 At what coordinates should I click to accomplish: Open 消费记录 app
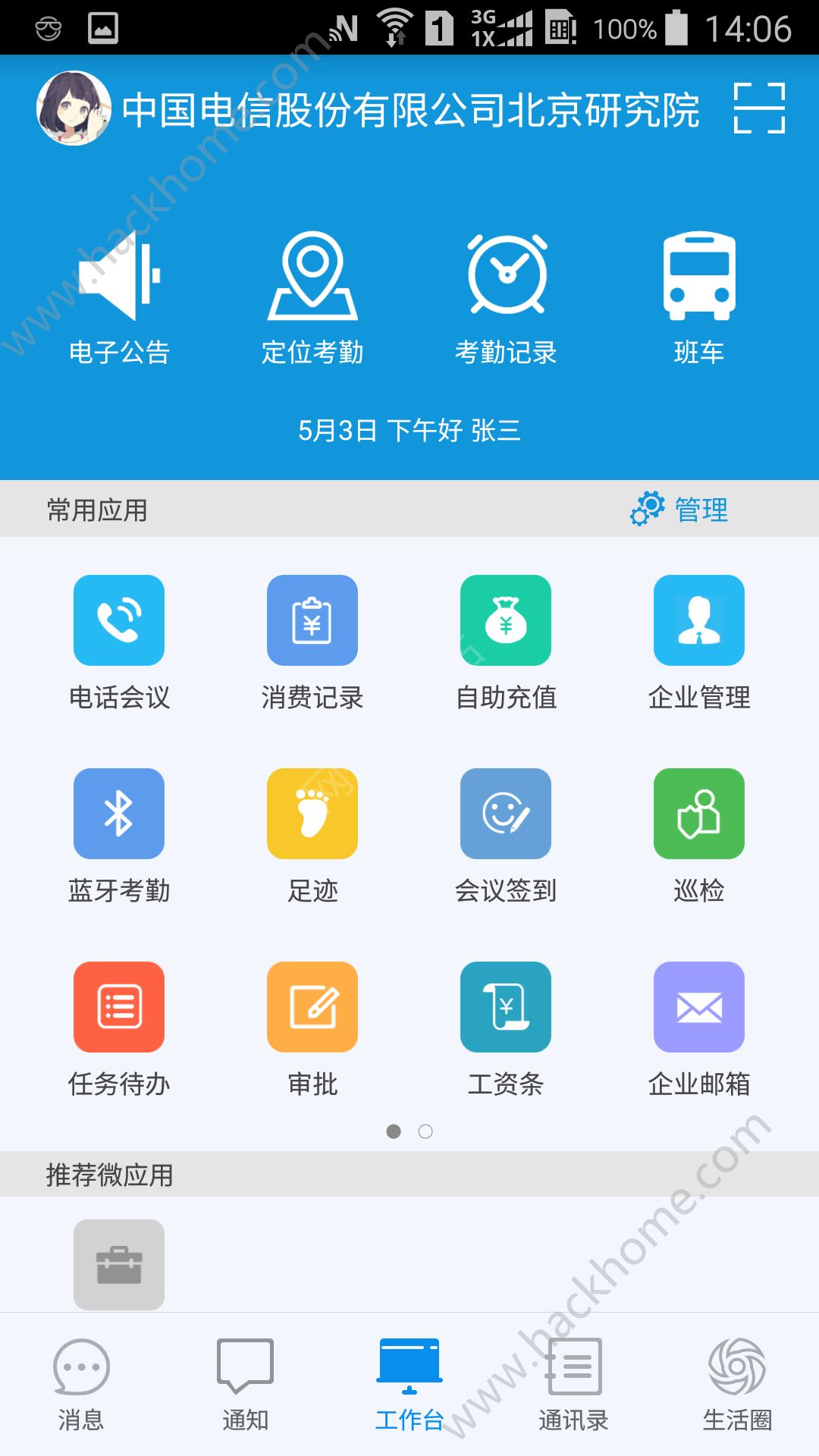(x=312, y=620)
